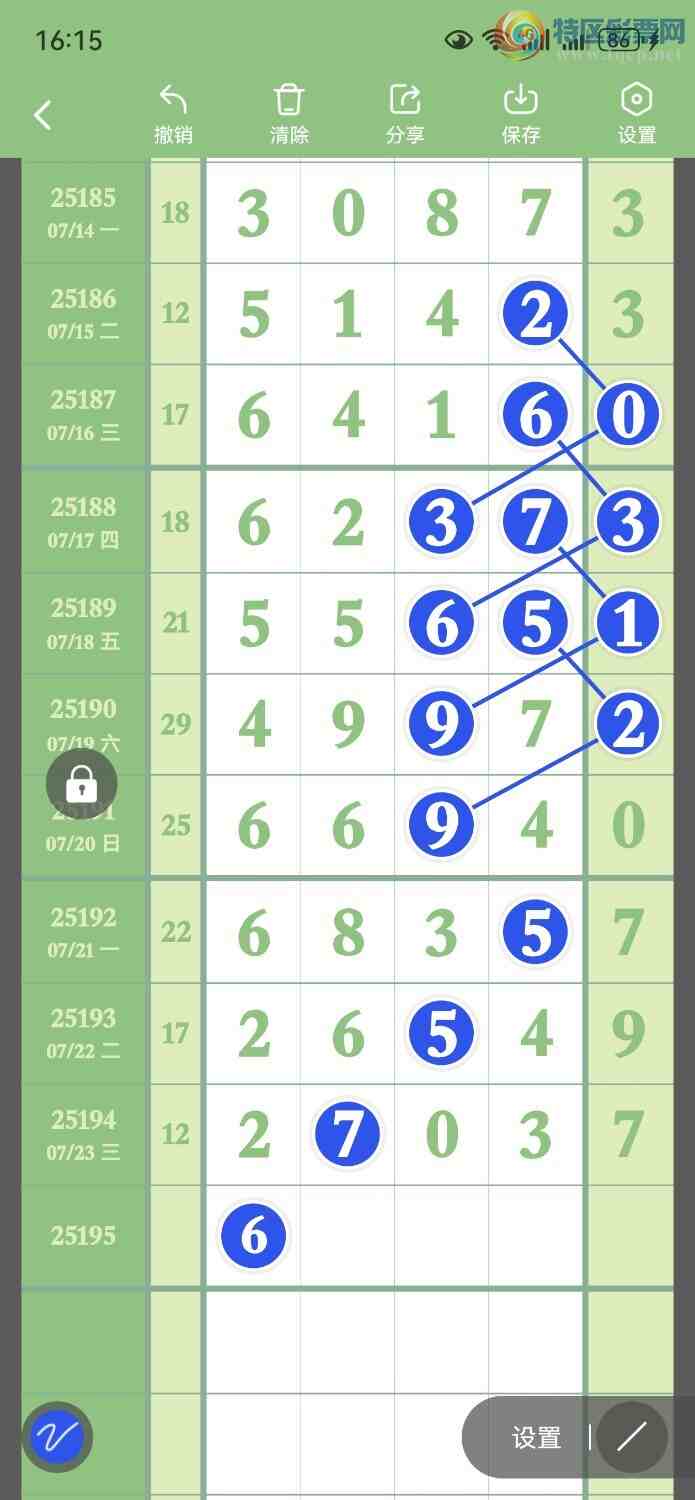Undo the last mark with 撤销

pos(173,114)
